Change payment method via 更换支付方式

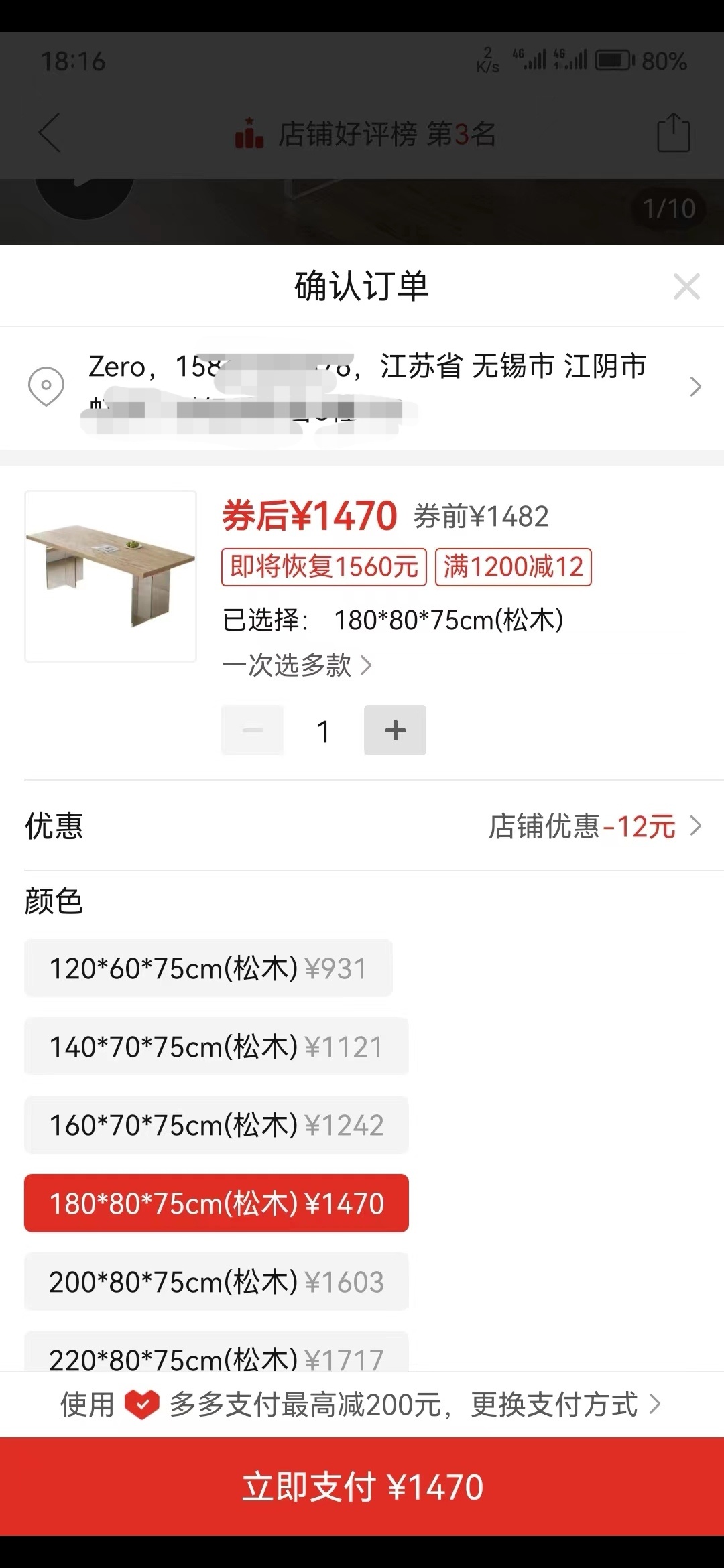564,1404
